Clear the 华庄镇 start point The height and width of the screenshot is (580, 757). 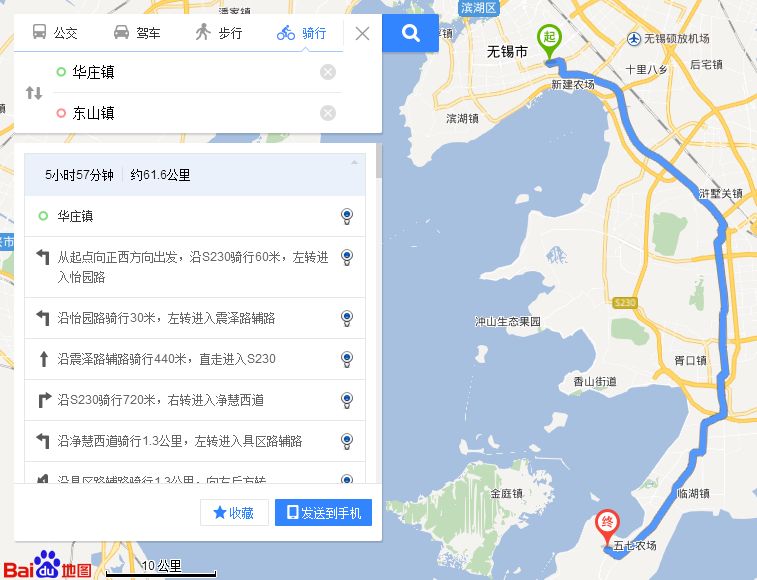[328, 72]
